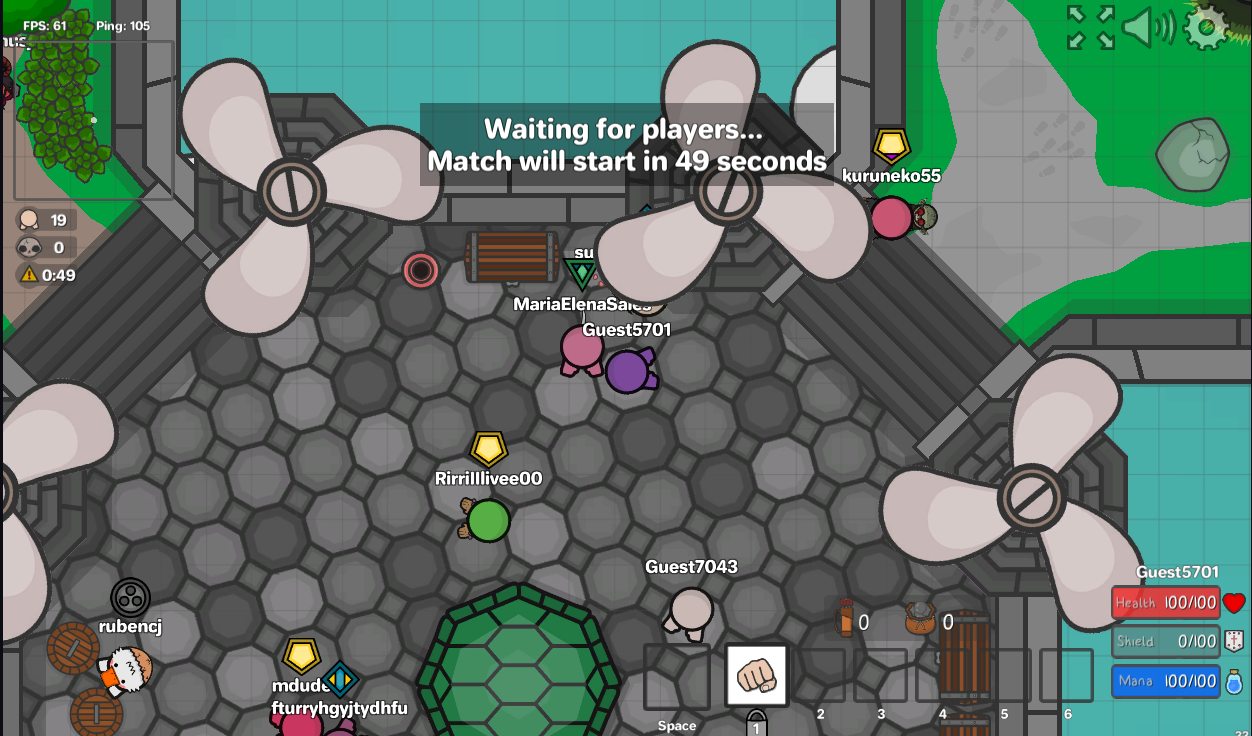This screenshot has width=1252, height=736.
Task: Select empty inventory slot 3
Action: [881, 676]
